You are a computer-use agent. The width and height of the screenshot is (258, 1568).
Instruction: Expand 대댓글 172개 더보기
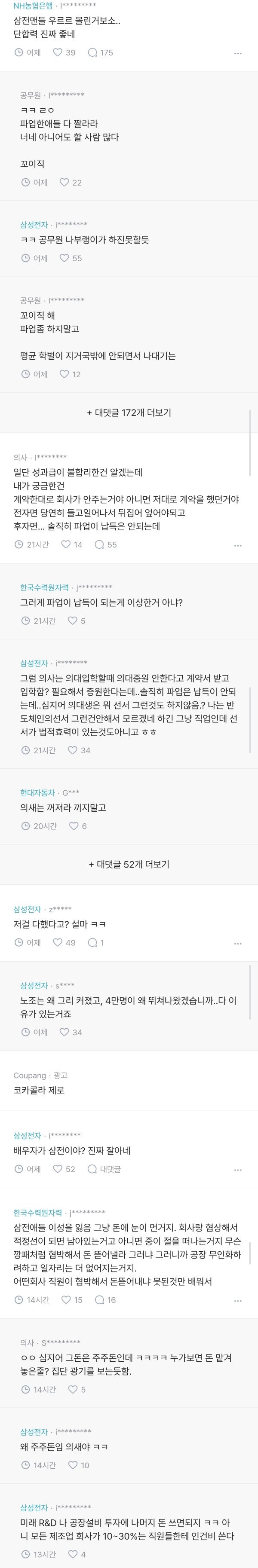(129, 412)
